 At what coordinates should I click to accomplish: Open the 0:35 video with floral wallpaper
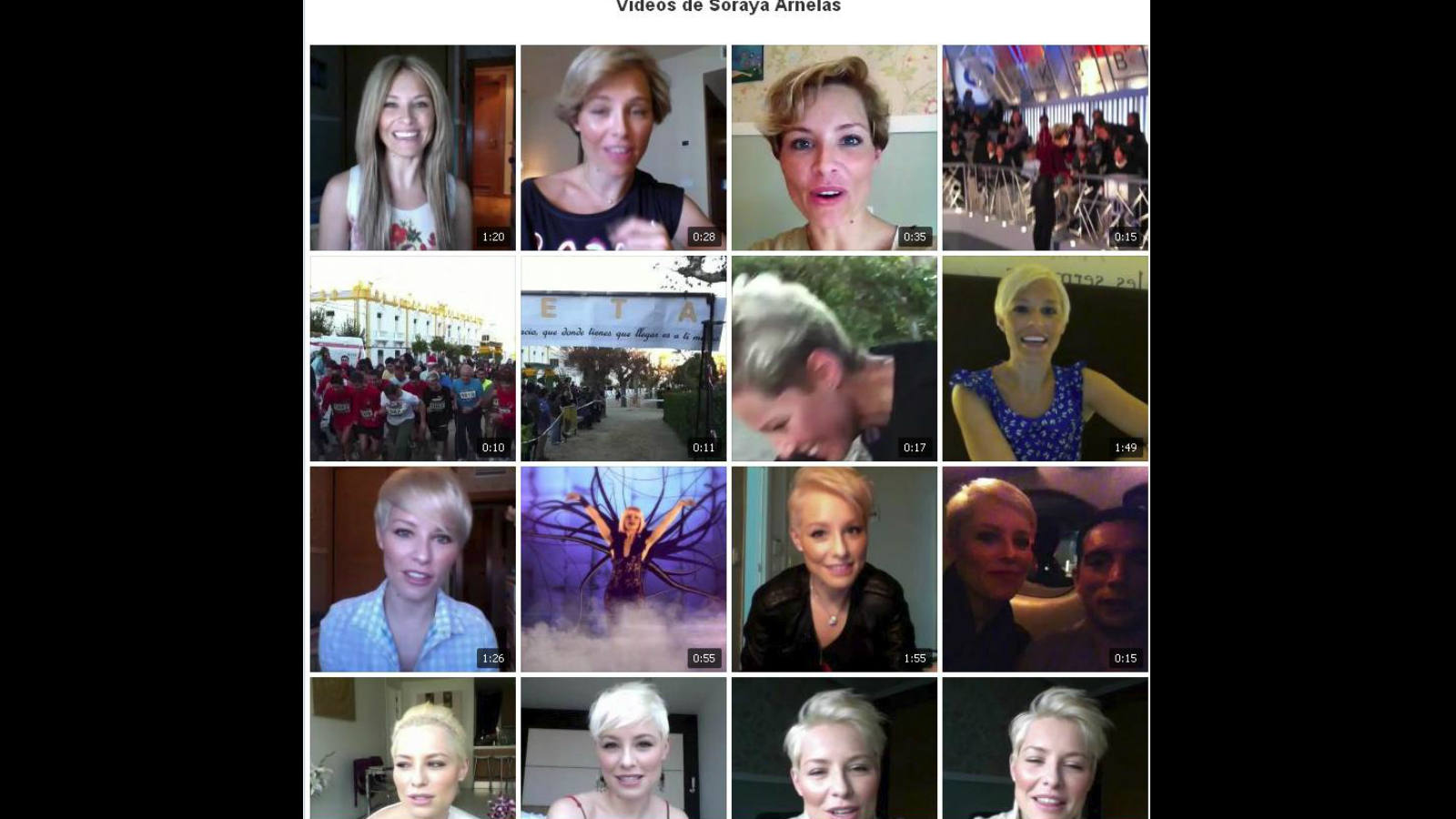tap(834, 147)
